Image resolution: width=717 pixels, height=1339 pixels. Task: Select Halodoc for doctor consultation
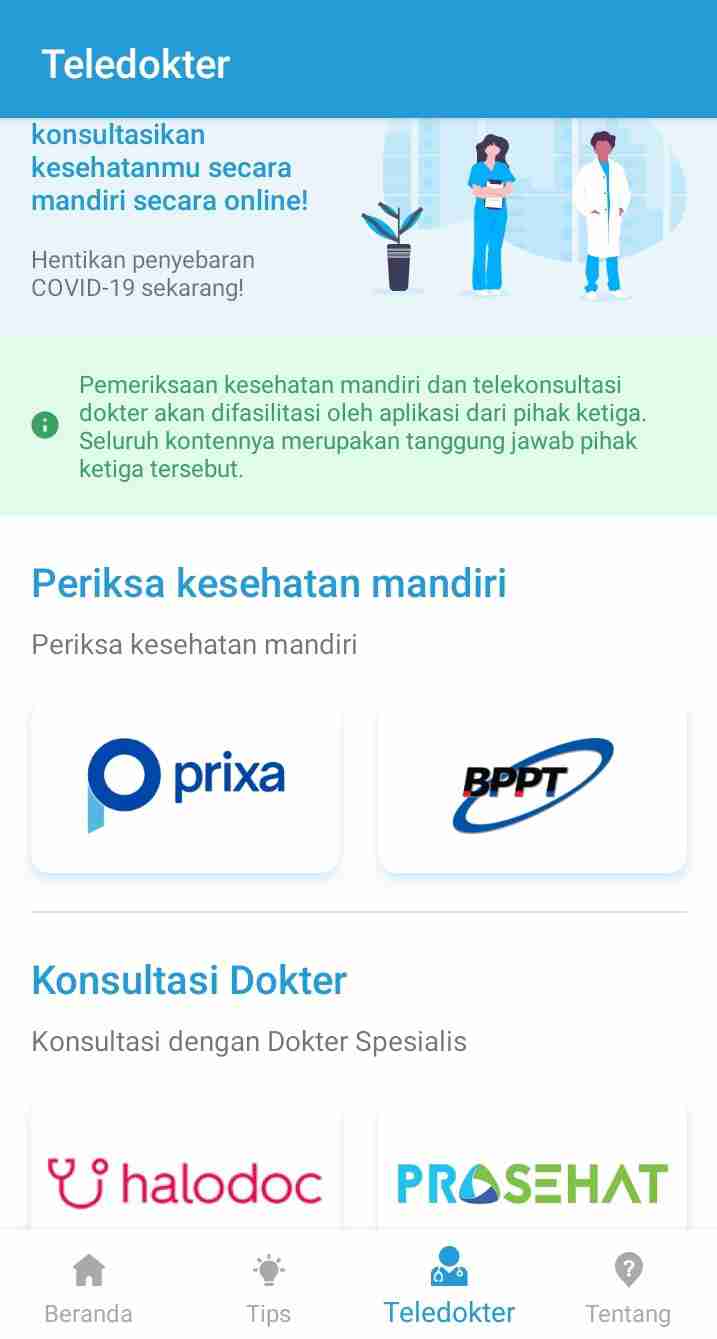click(x=186, y=1180)
